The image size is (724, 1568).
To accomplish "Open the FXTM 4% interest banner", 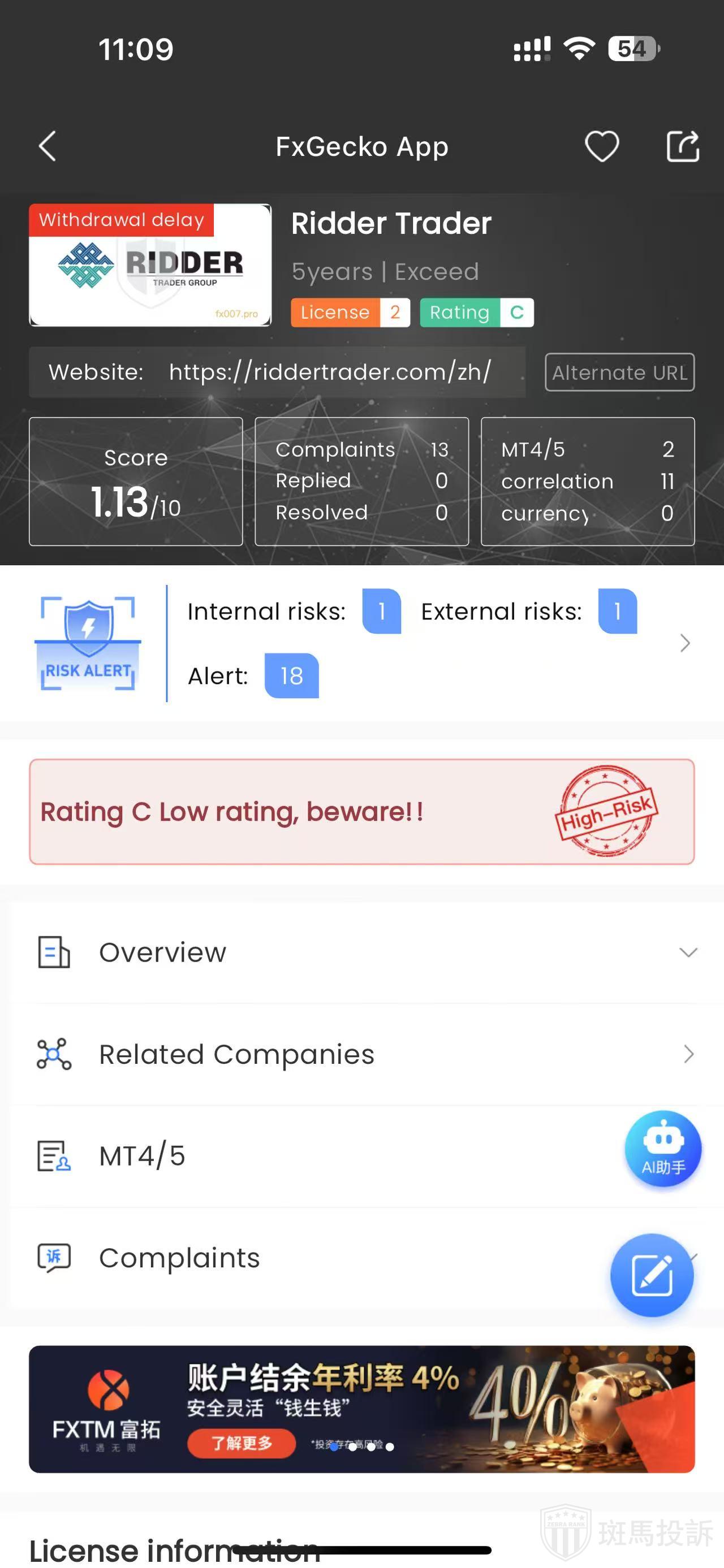I will click(x=361, y=1409).
